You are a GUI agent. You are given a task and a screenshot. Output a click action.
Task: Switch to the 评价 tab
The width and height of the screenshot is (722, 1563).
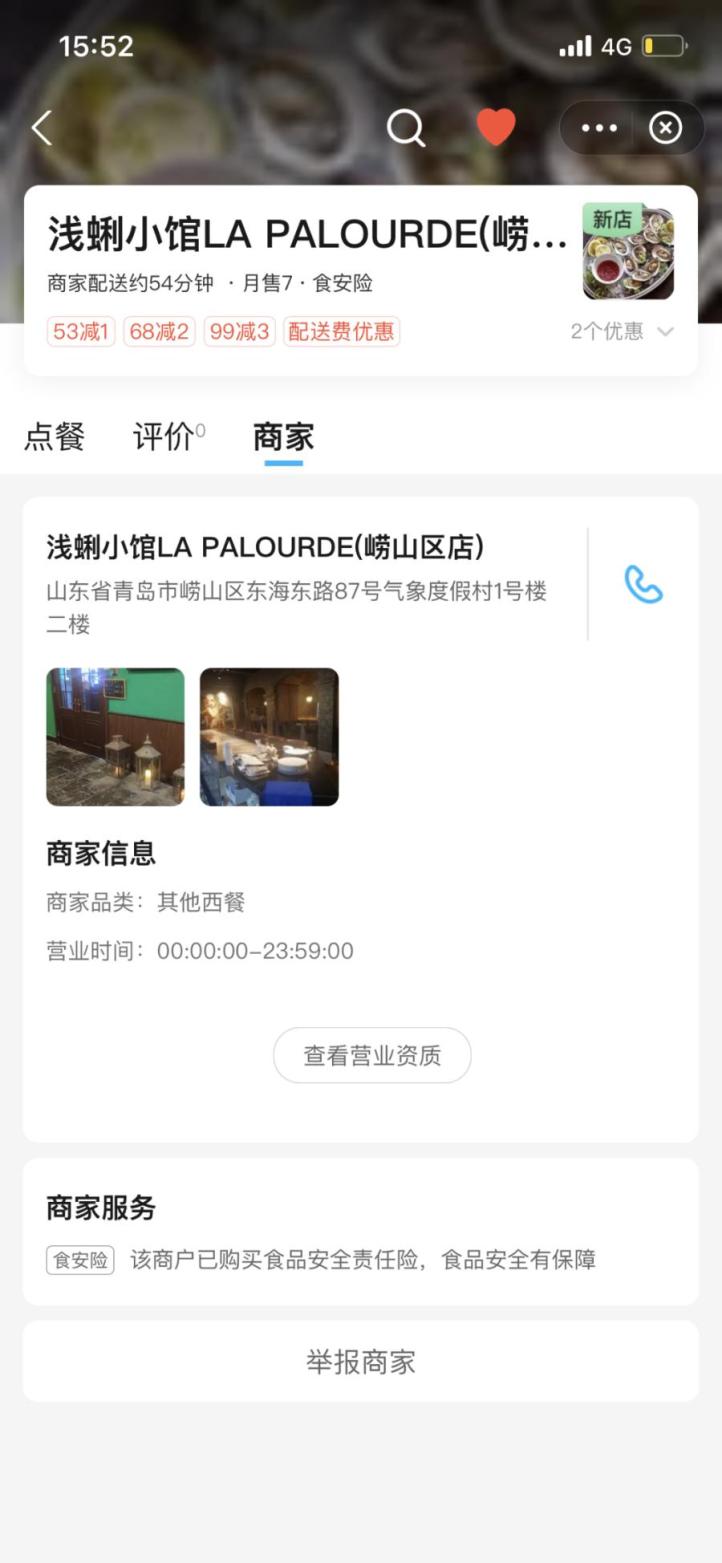point(166,437)
